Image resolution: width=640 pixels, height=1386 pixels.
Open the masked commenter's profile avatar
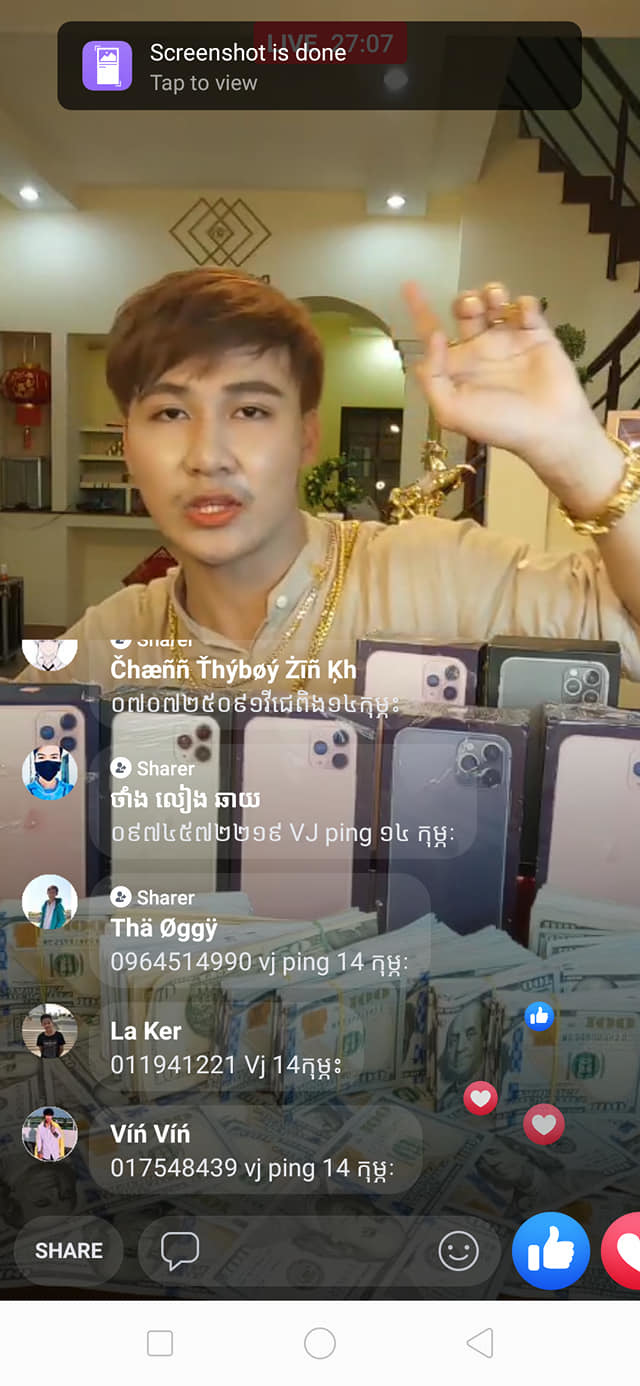(49, 773)
